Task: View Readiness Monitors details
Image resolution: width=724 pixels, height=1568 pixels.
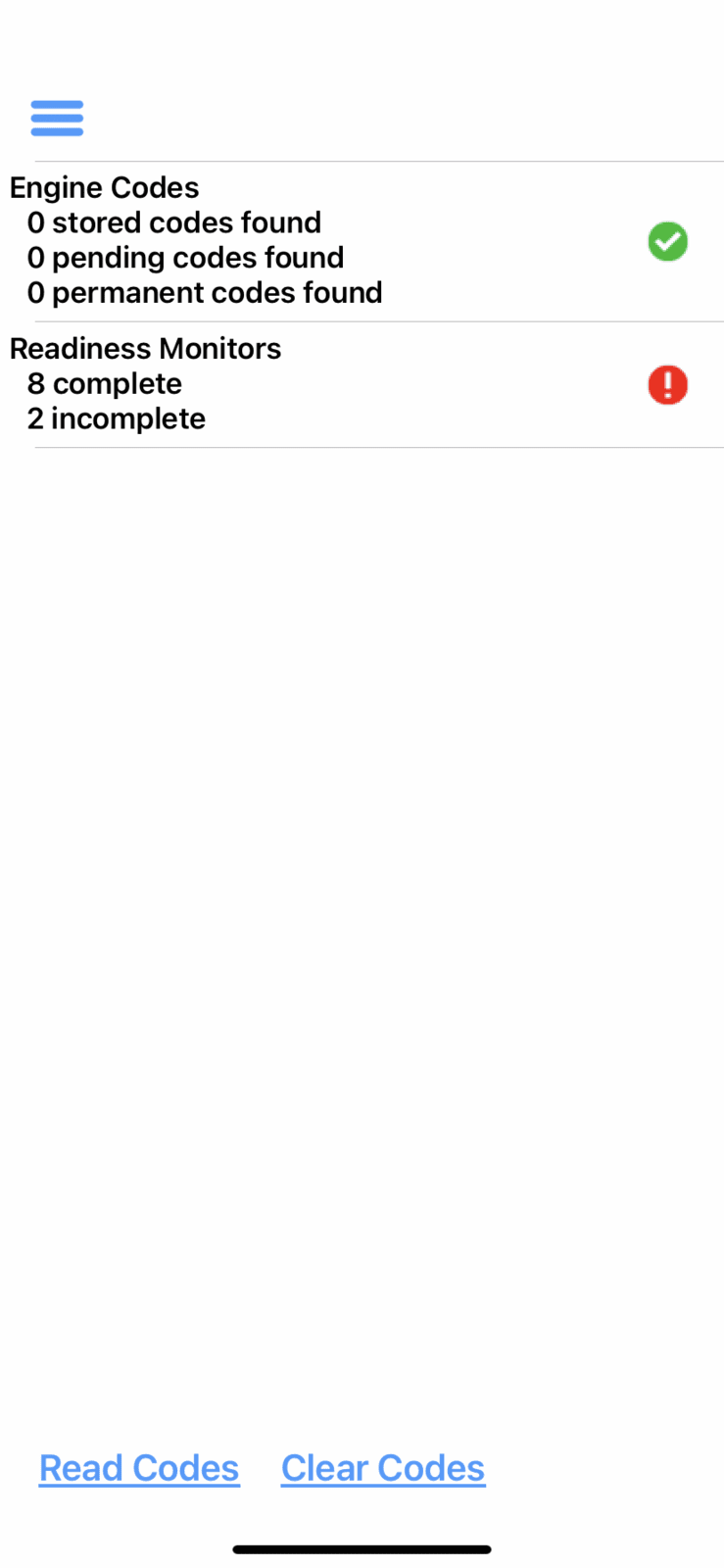Action: tap(362, 384)
